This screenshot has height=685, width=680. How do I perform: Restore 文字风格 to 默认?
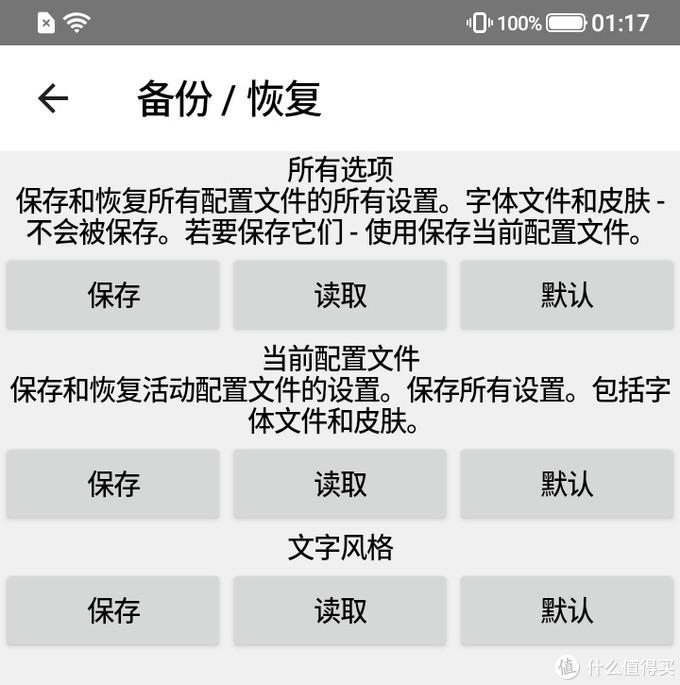pyautogui.click(x=567, y=610)
